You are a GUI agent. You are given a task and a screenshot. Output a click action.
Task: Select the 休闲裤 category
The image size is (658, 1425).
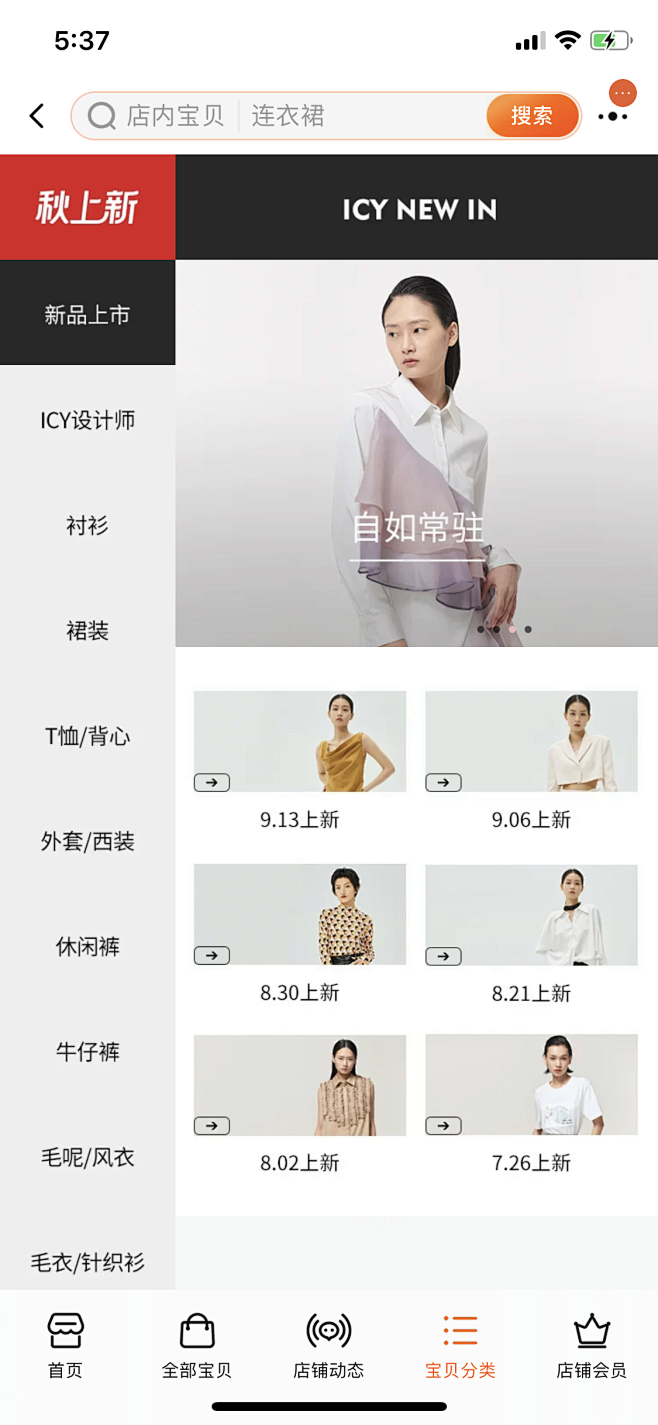point(87,947)
